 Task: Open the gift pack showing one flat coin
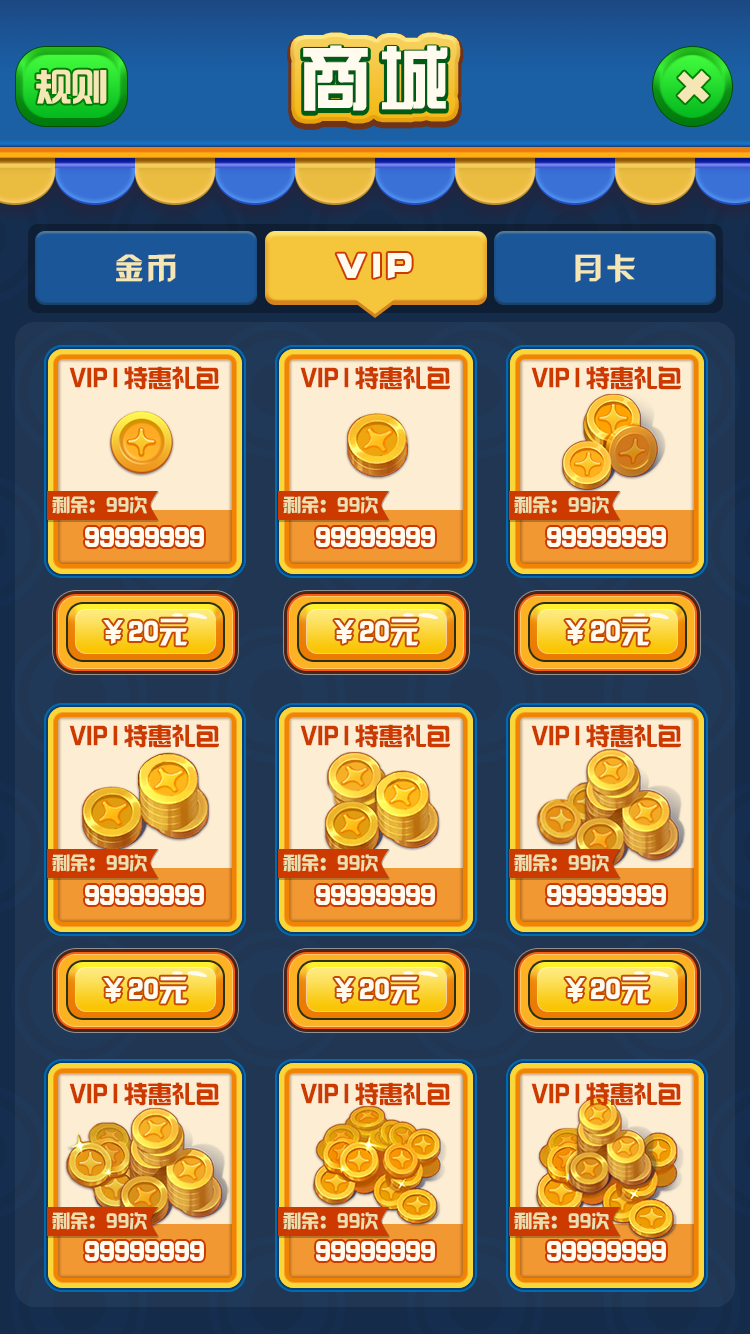click(x=145, y=460)
